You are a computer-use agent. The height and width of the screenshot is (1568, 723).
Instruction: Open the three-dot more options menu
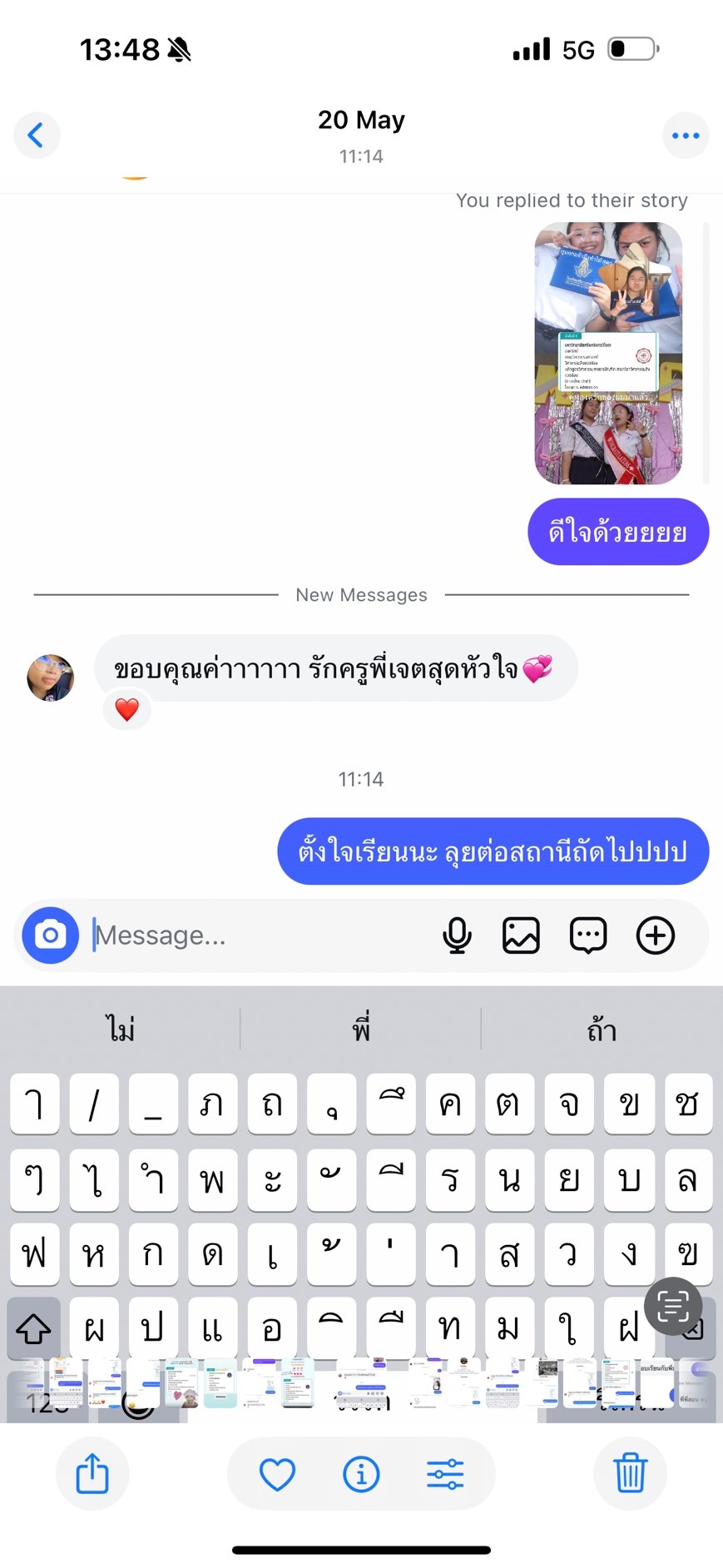tap(685, 135)
